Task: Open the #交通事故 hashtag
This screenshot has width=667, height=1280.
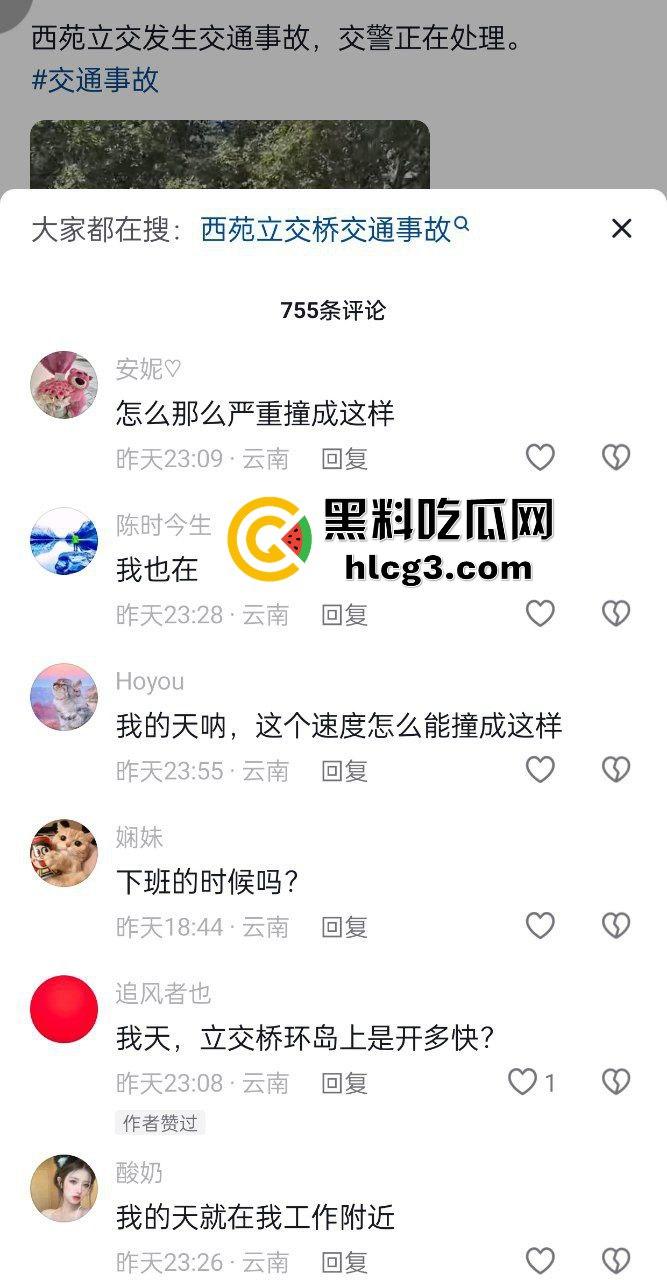Action: click(95, 80)
